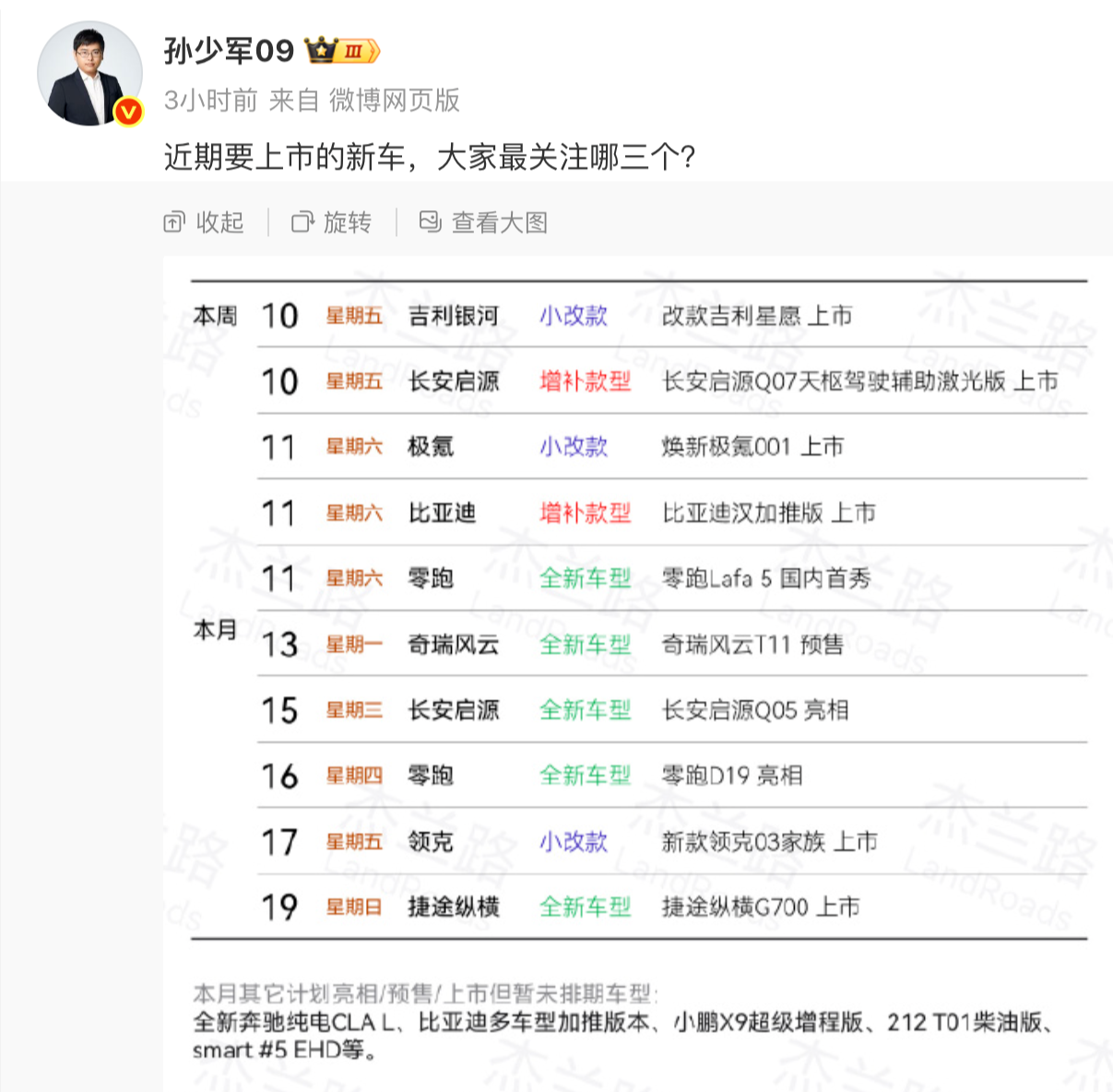
Task: Open 孙少军09's profile avatar
Action: click(x=89, y=74)
